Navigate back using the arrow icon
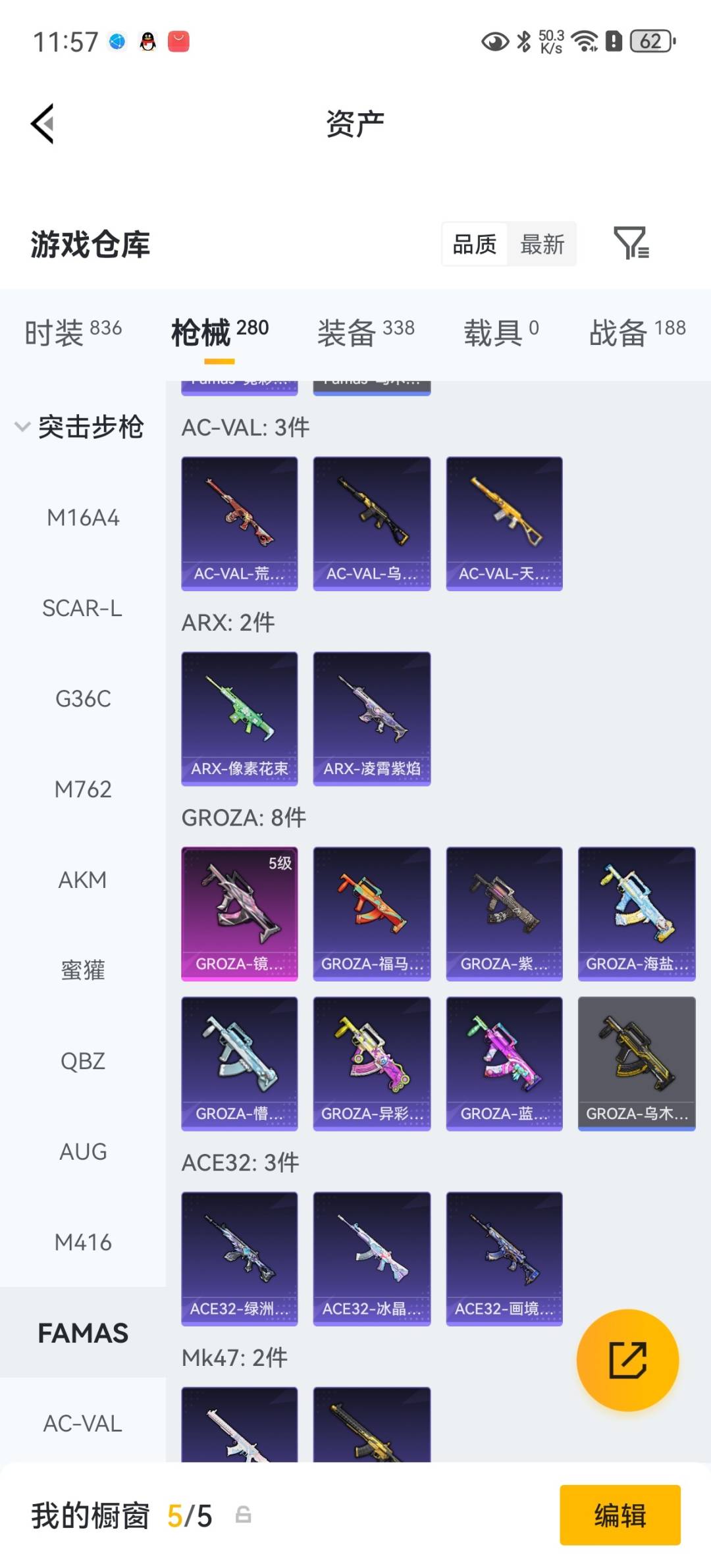 41,124
